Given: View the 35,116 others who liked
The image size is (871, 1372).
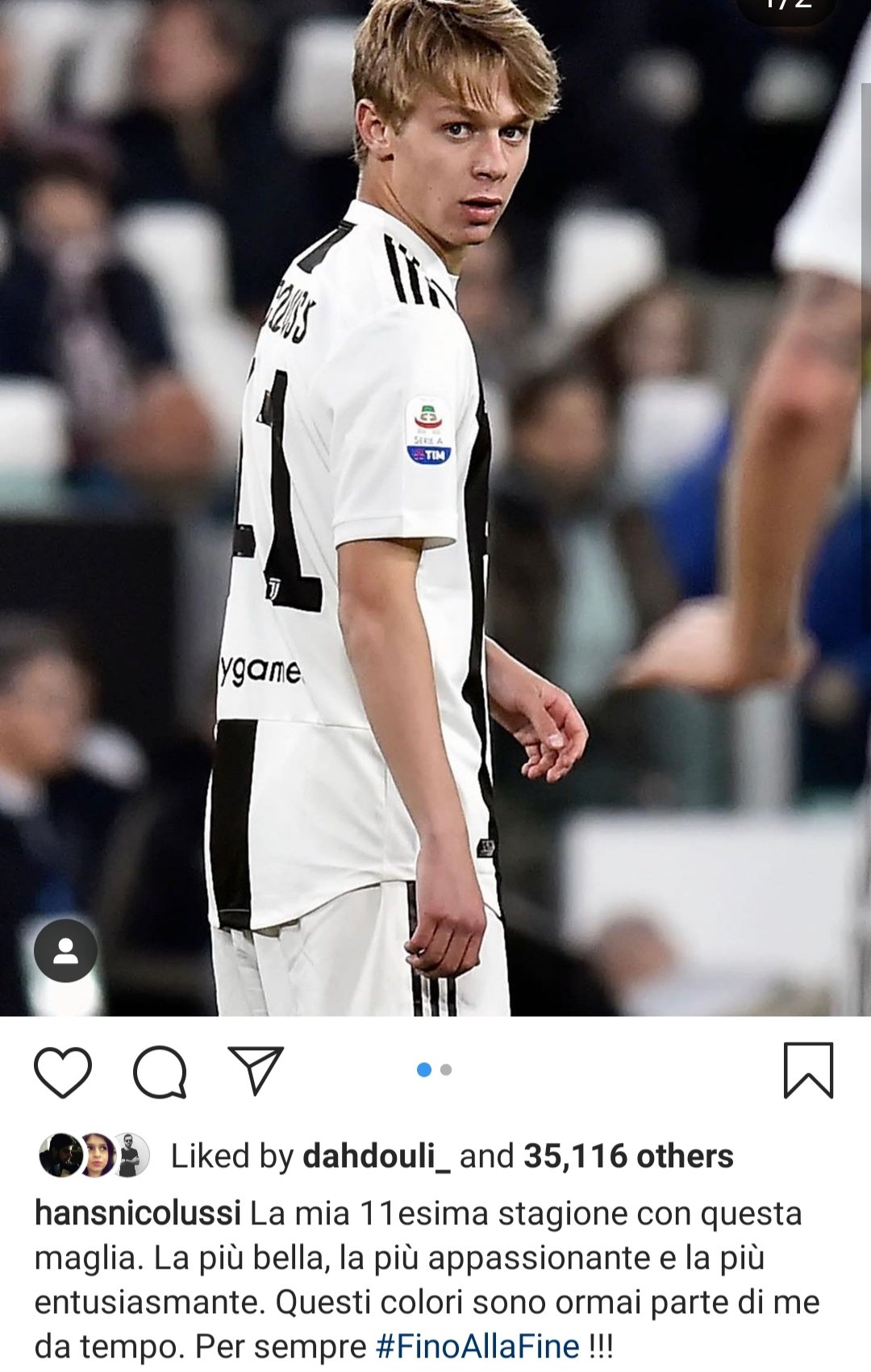Looking at the screenshot, I should (628, 1156).
